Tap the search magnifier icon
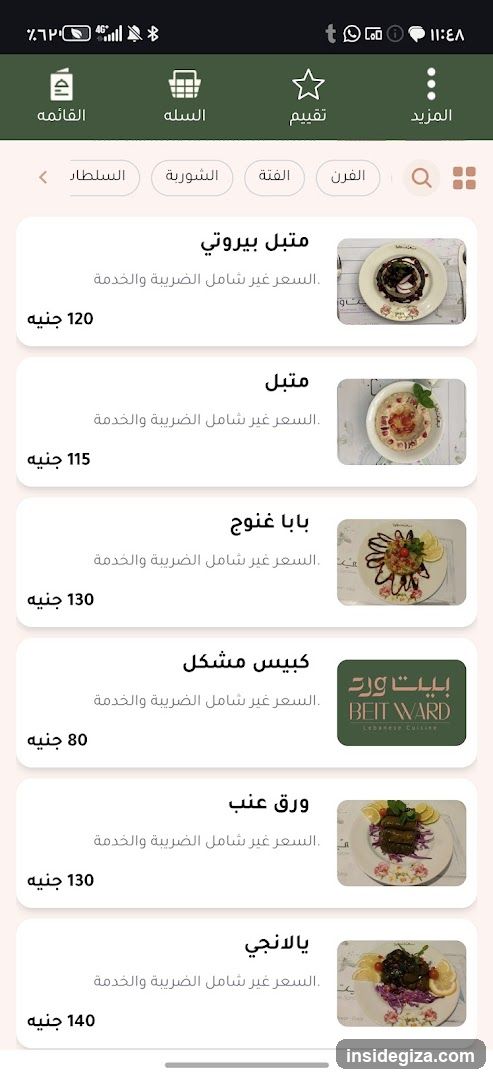Viewport: 493px width, 1080px height. tap(421, 178)
